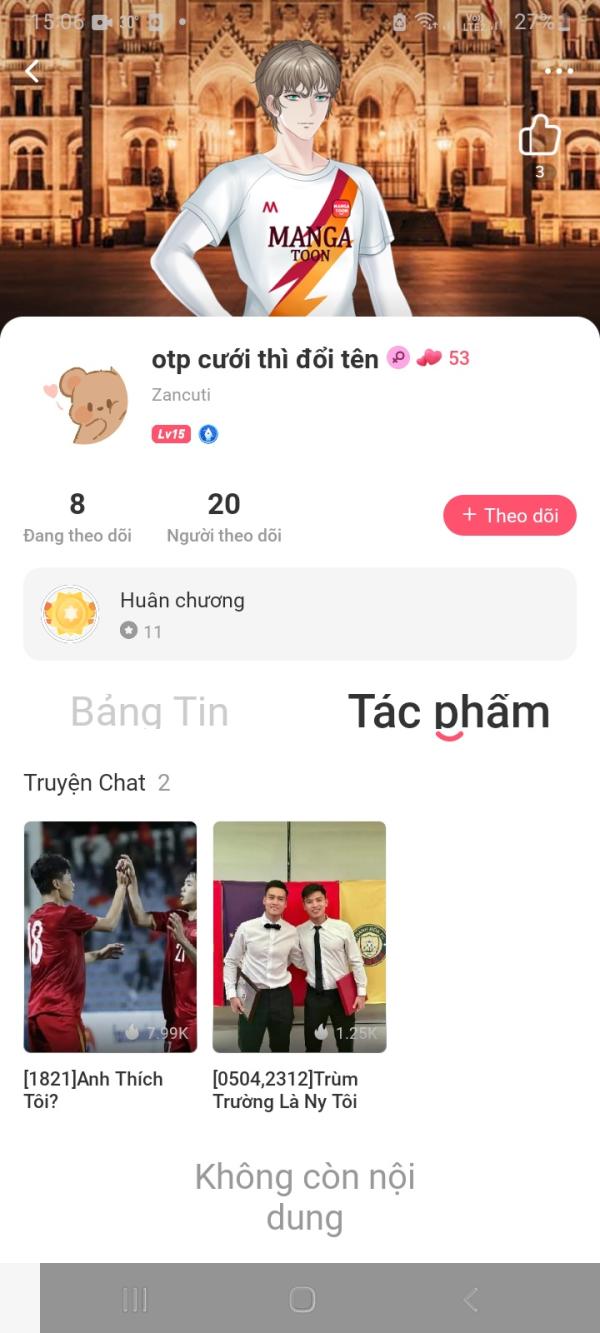Go back using the top-left arrow

click(x=32, y=71)
